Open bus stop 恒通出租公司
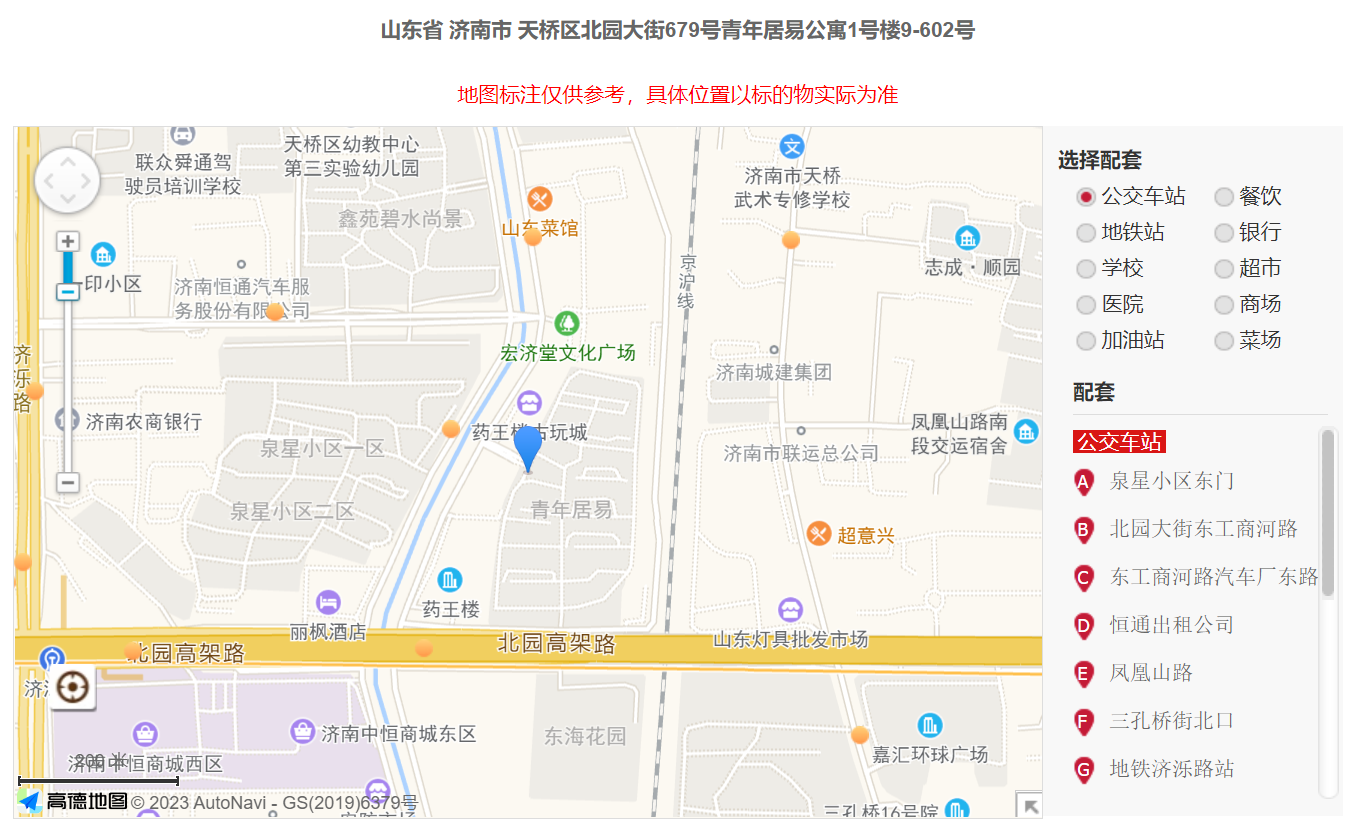Screen dimensions: 1352x833 (1171, 625)
